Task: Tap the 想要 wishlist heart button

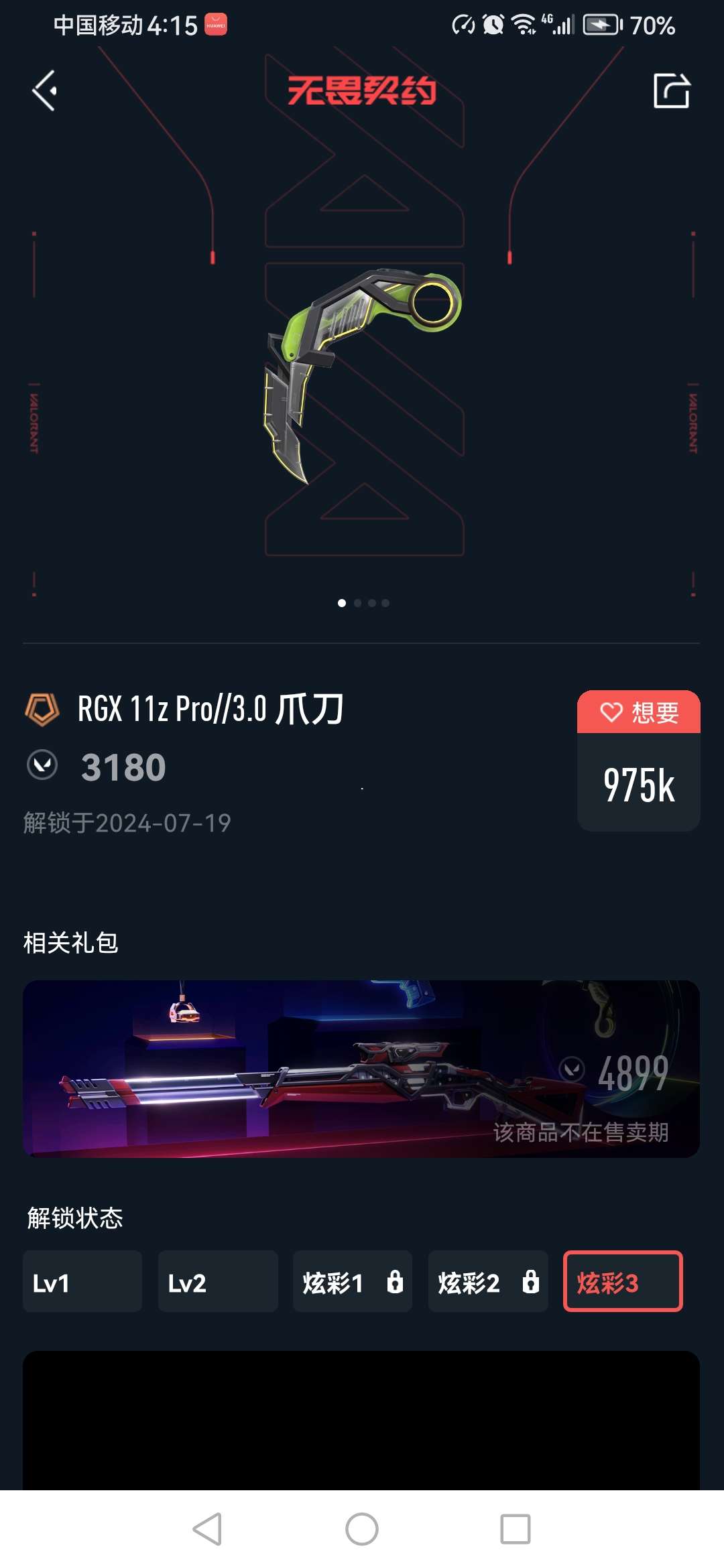Action: 638,712
